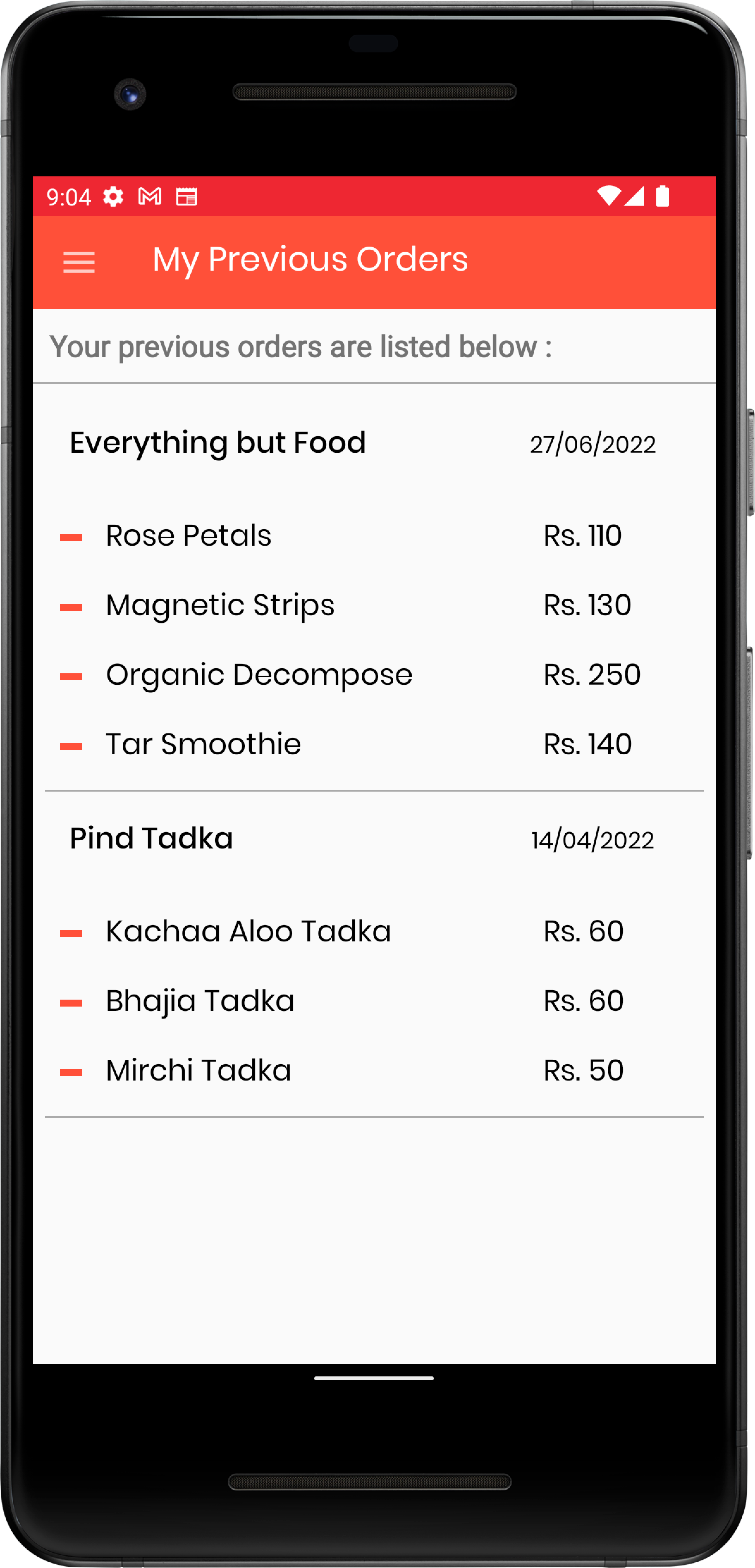Tap the 9:04 clock in the status bar

point(69,197)
